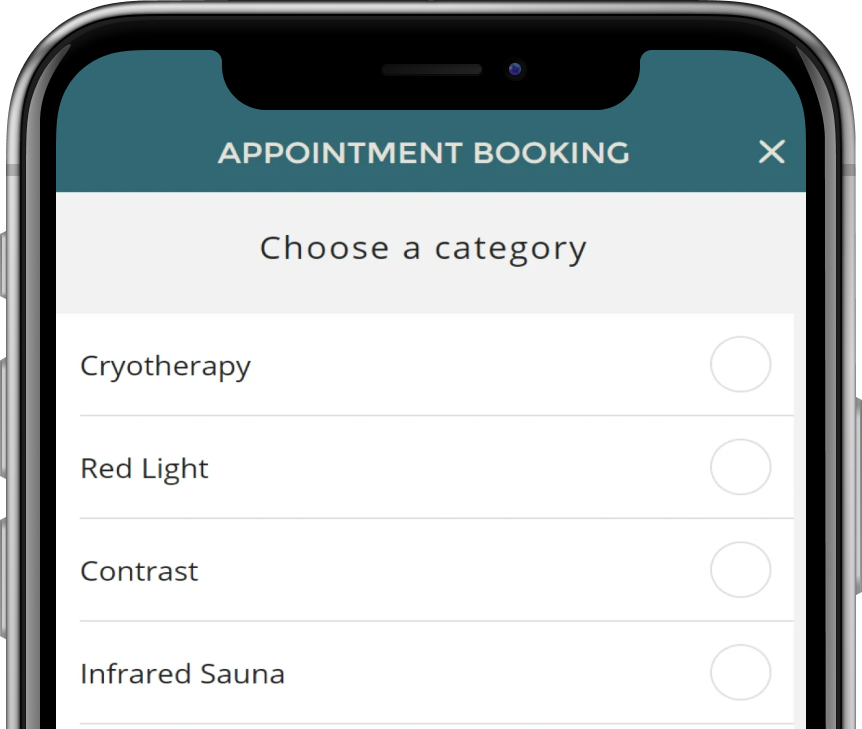Select the Infrared Sauna category
This screenshot has width=862, height=729.
[x=740, y=673]
